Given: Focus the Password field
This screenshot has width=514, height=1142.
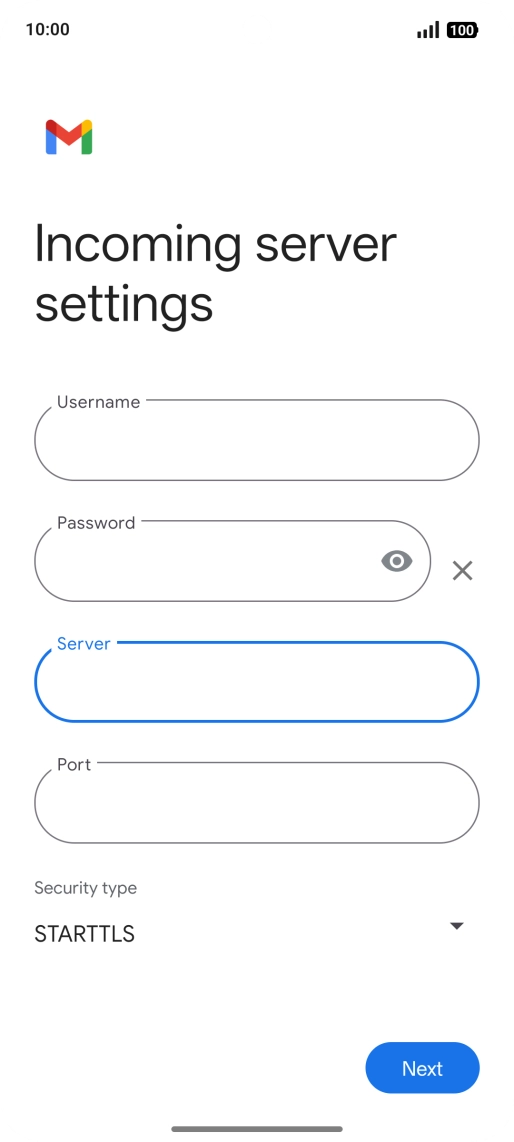Looking at the screenshot, I should (x=232, y=561).
